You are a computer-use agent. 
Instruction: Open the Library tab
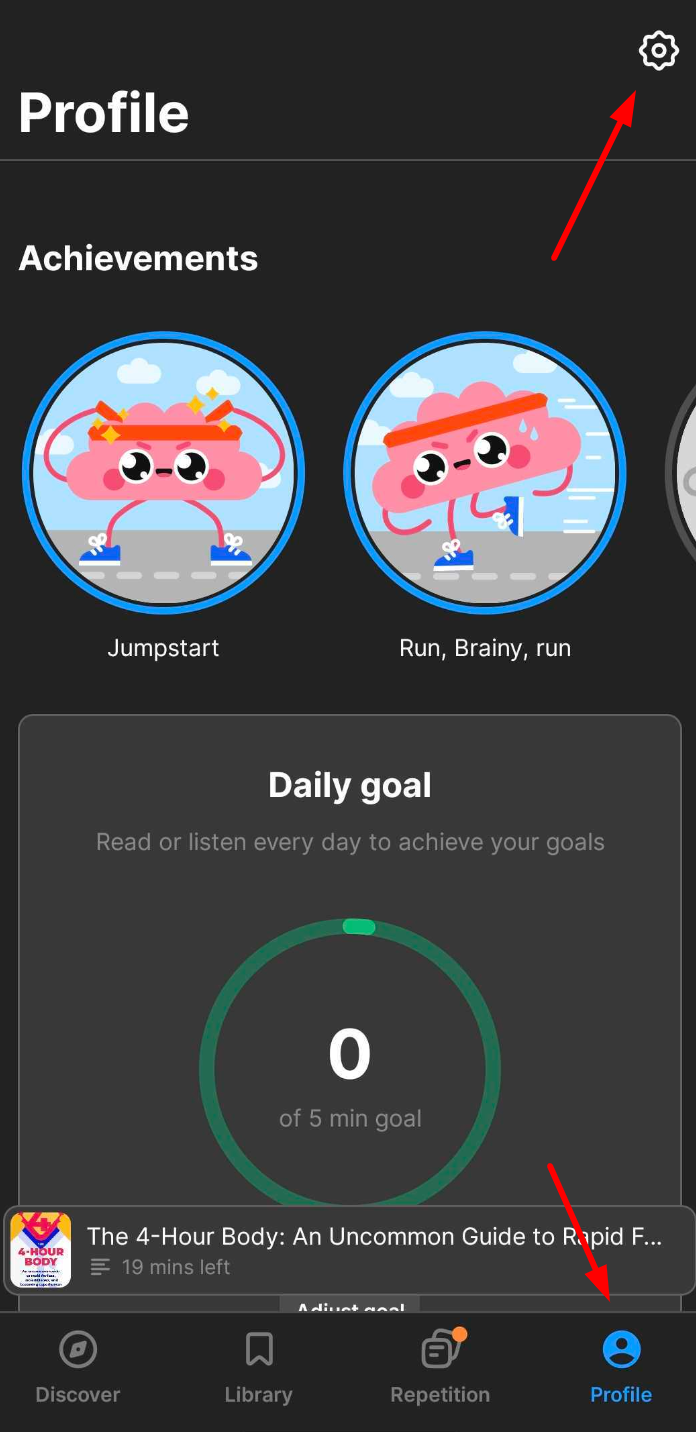(258, 1367)
